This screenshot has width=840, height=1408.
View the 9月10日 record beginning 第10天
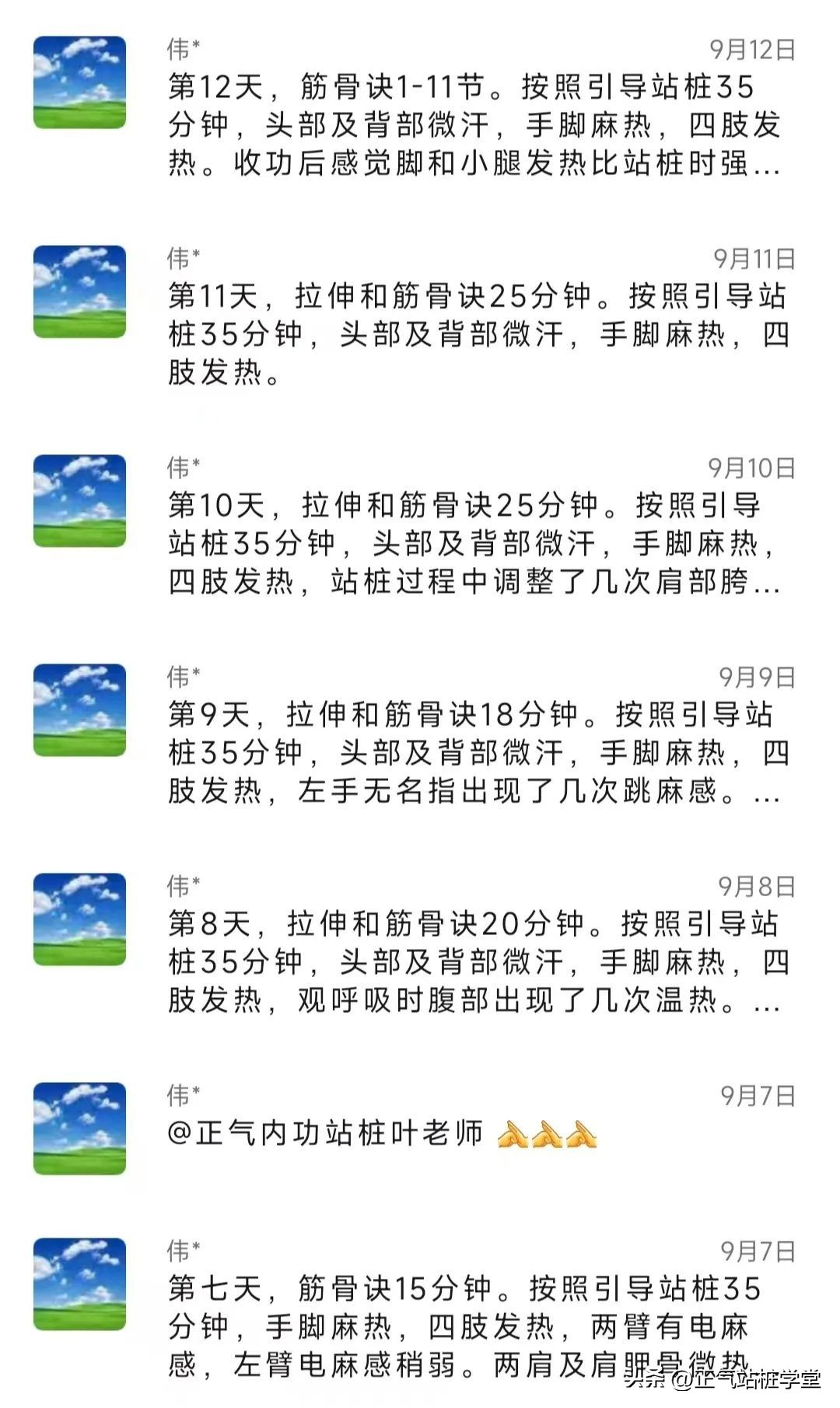click(473, 543)
